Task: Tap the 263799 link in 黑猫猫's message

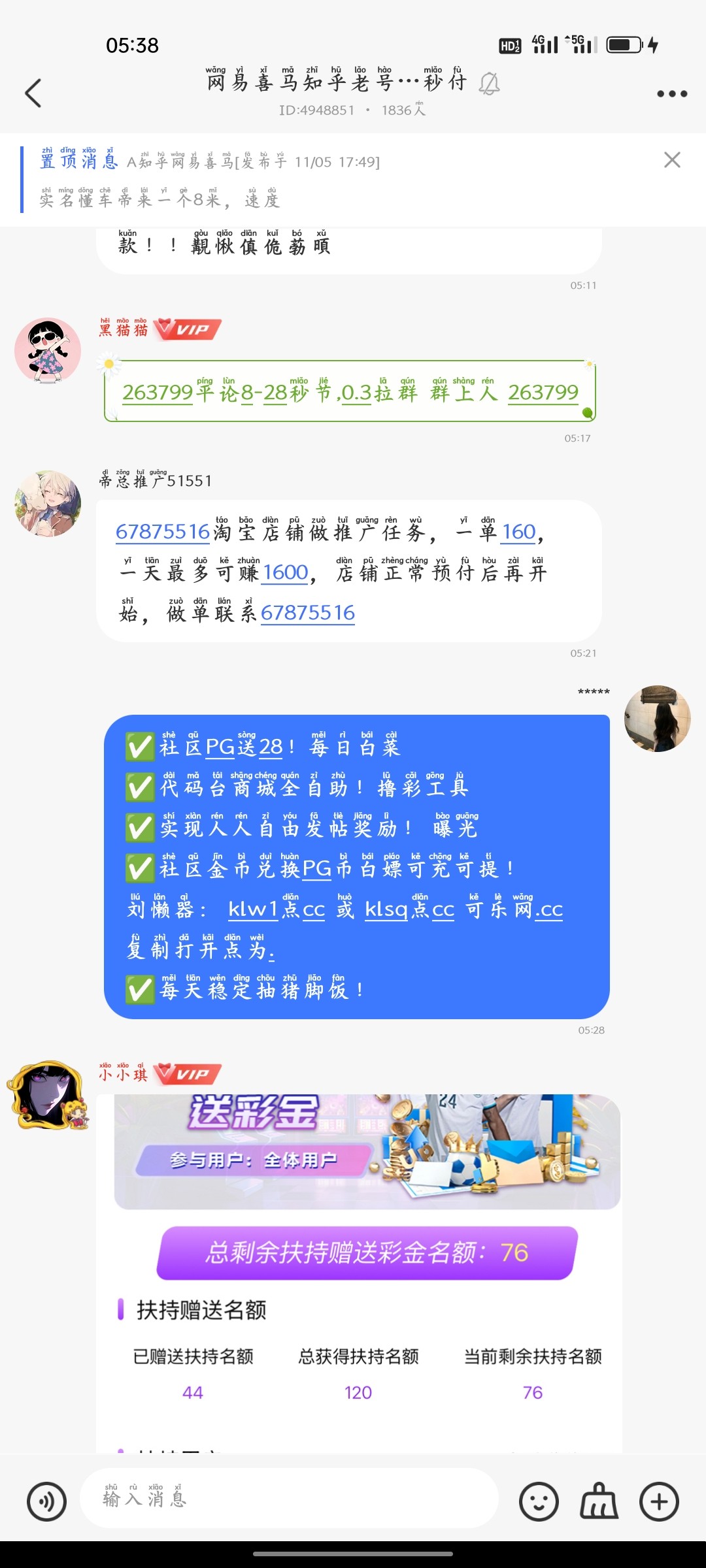Action: click(157, 393)
